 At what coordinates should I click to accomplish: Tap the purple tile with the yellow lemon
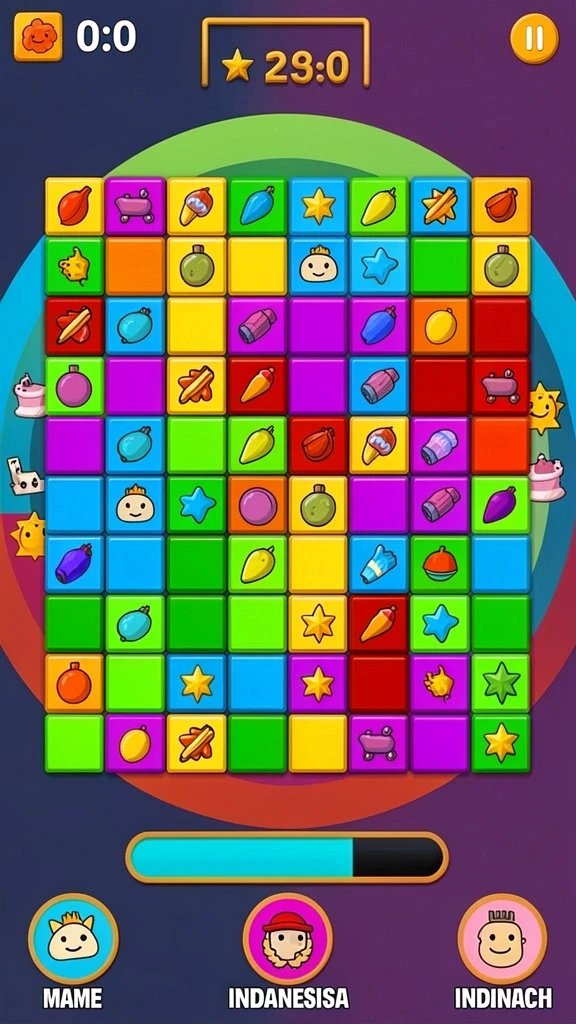[135, 743]
